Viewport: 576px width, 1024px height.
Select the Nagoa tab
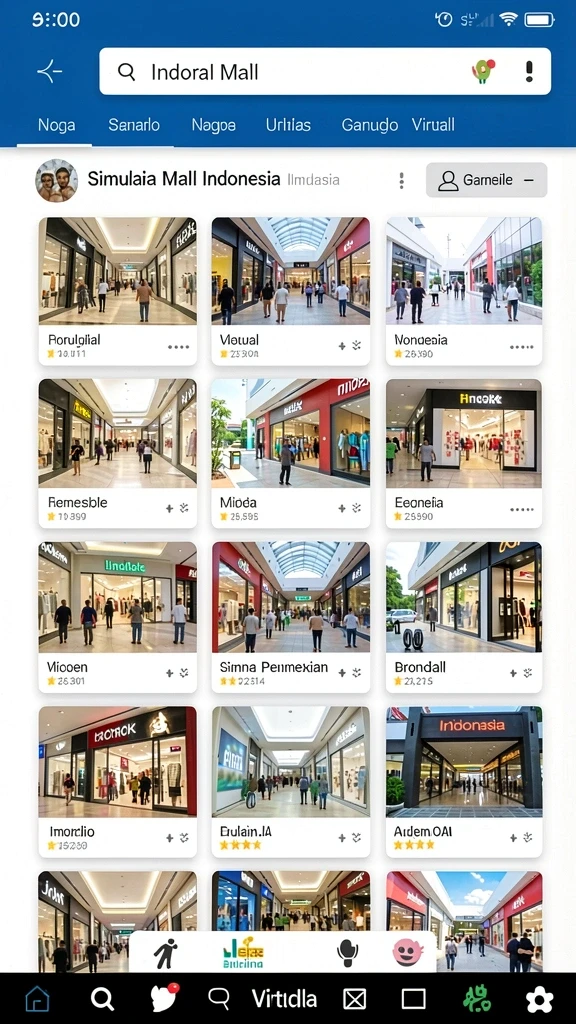[214, 125]
